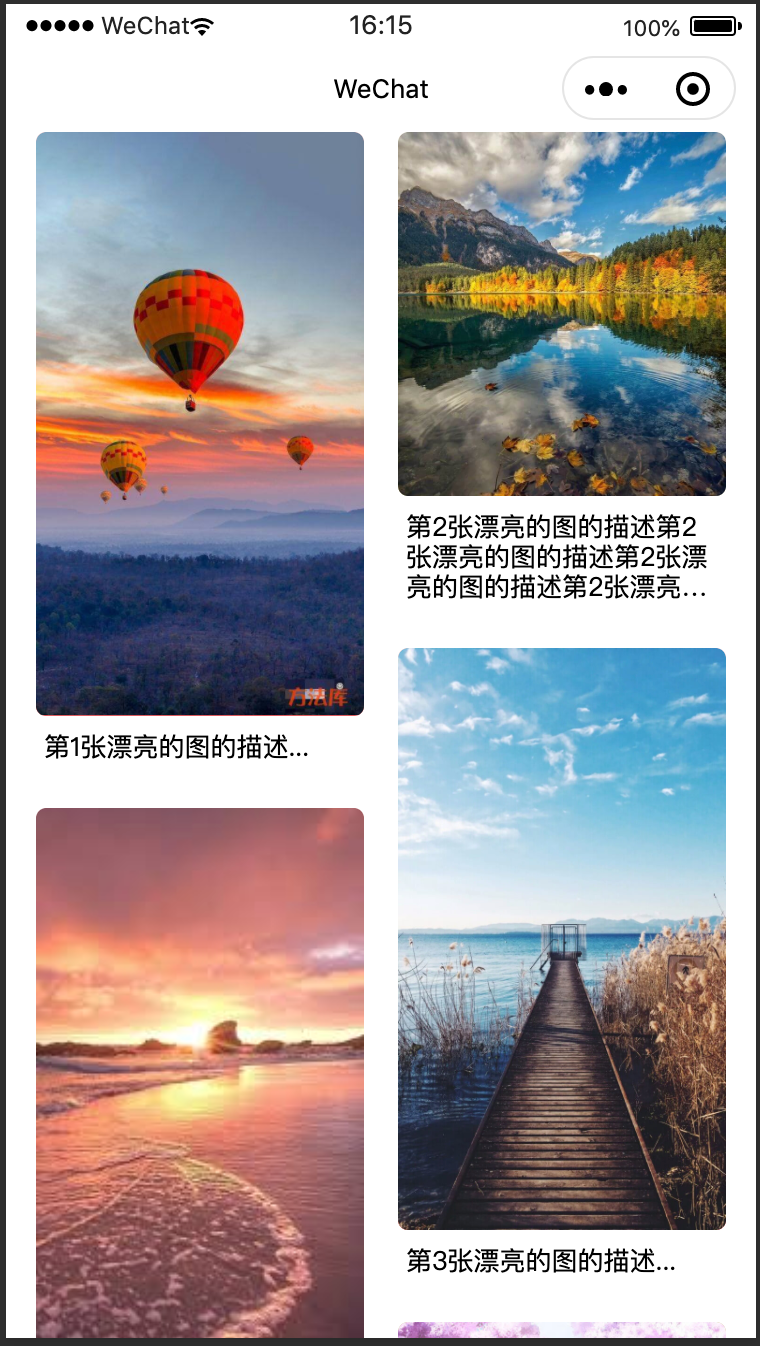The height and width of the screenshot is (1346, 760).
Task: Open the wooden pier lake photo
Action: (561, 938)
